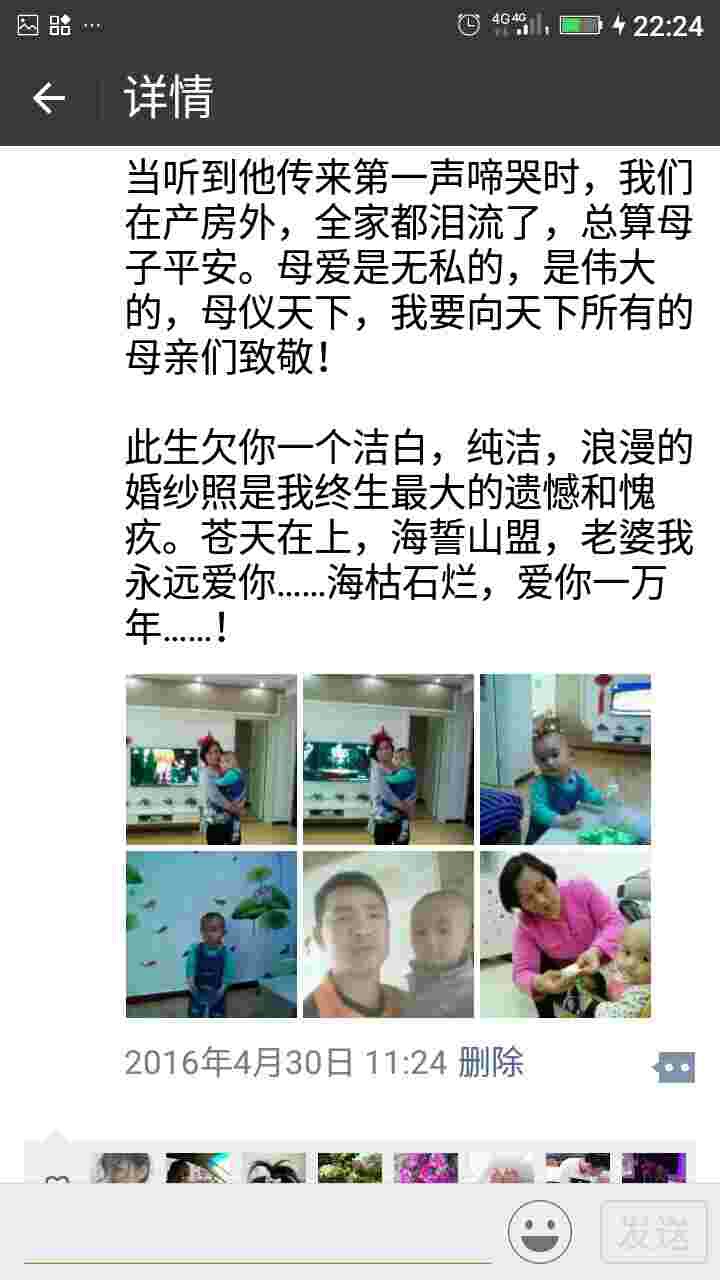Open the like and comment bubble icon
Image resolution: width=720 pixels, height=1280 pixels.
point(676,1067)
